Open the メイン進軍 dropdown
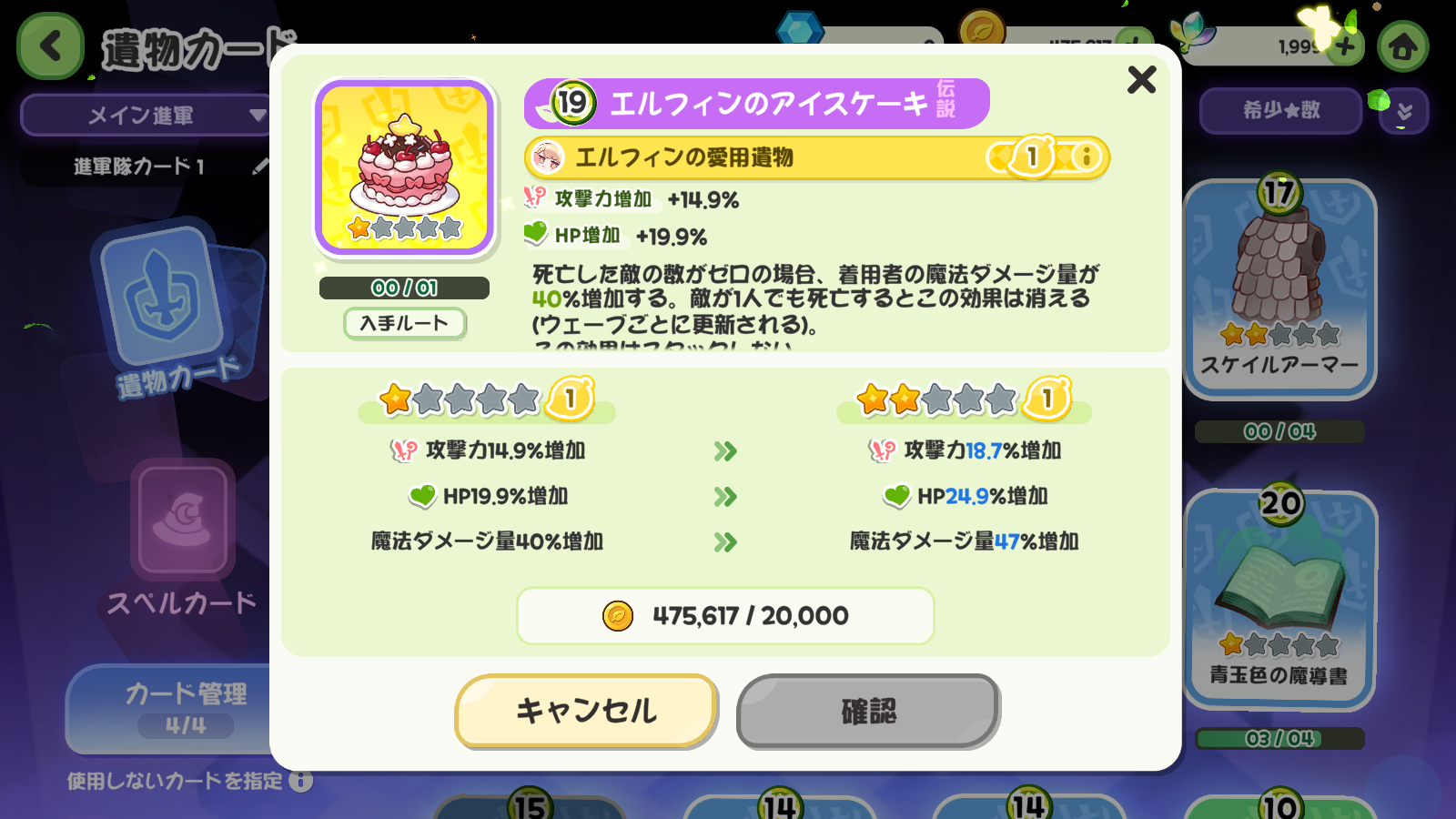1456x819 pixels. [146, 116]
